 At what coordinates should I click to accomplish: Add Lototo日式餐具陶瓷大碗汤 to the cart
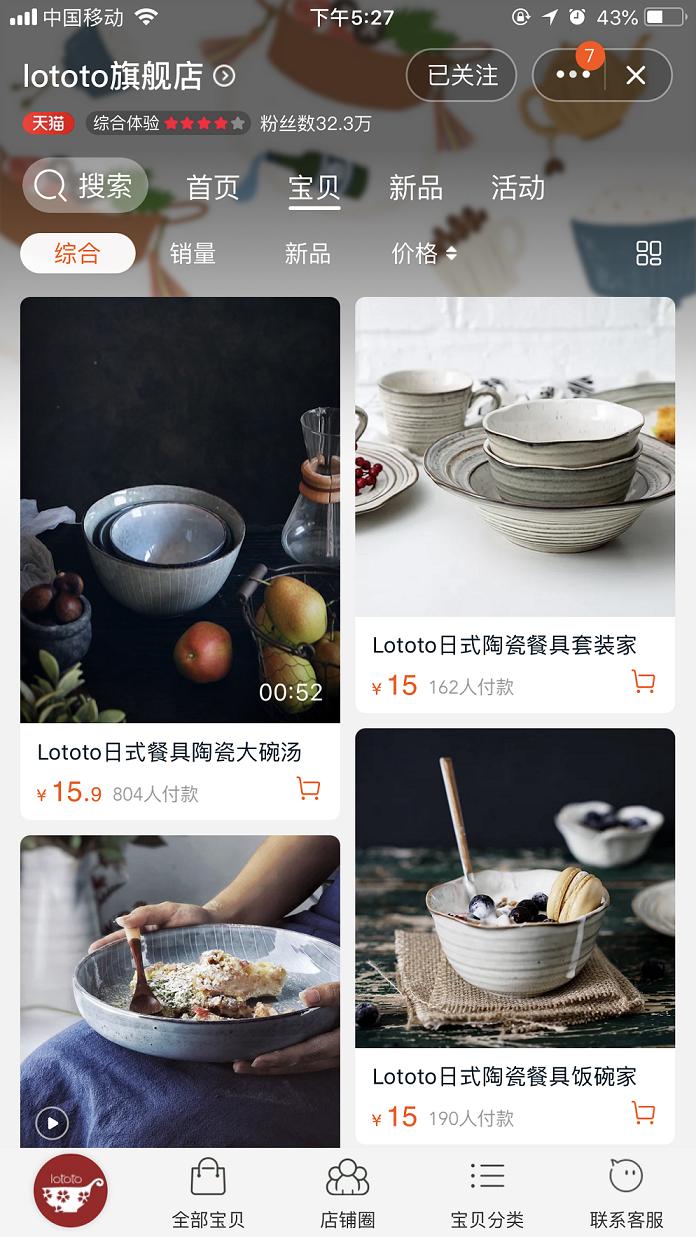click(x=309, y=790)
